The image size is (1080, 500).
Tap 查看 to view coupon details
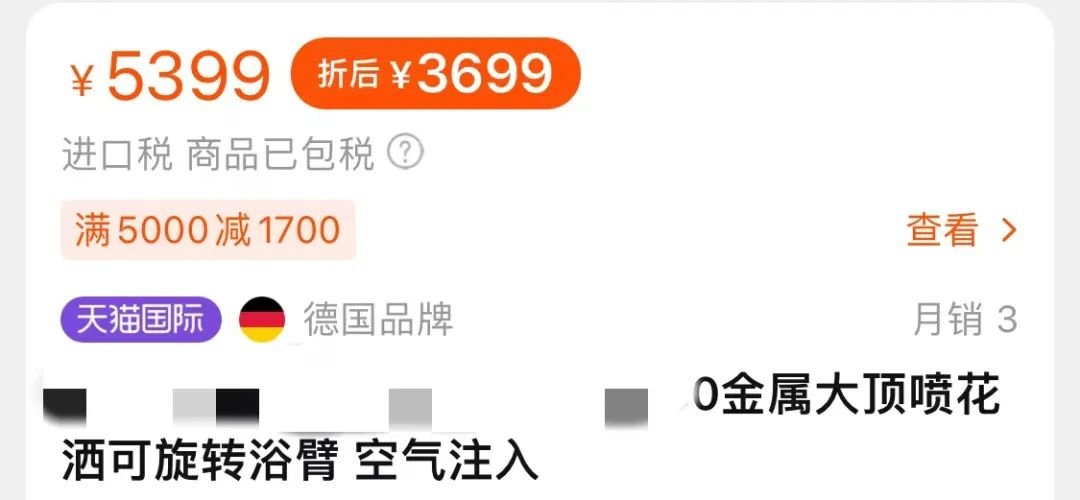[959, 231]
